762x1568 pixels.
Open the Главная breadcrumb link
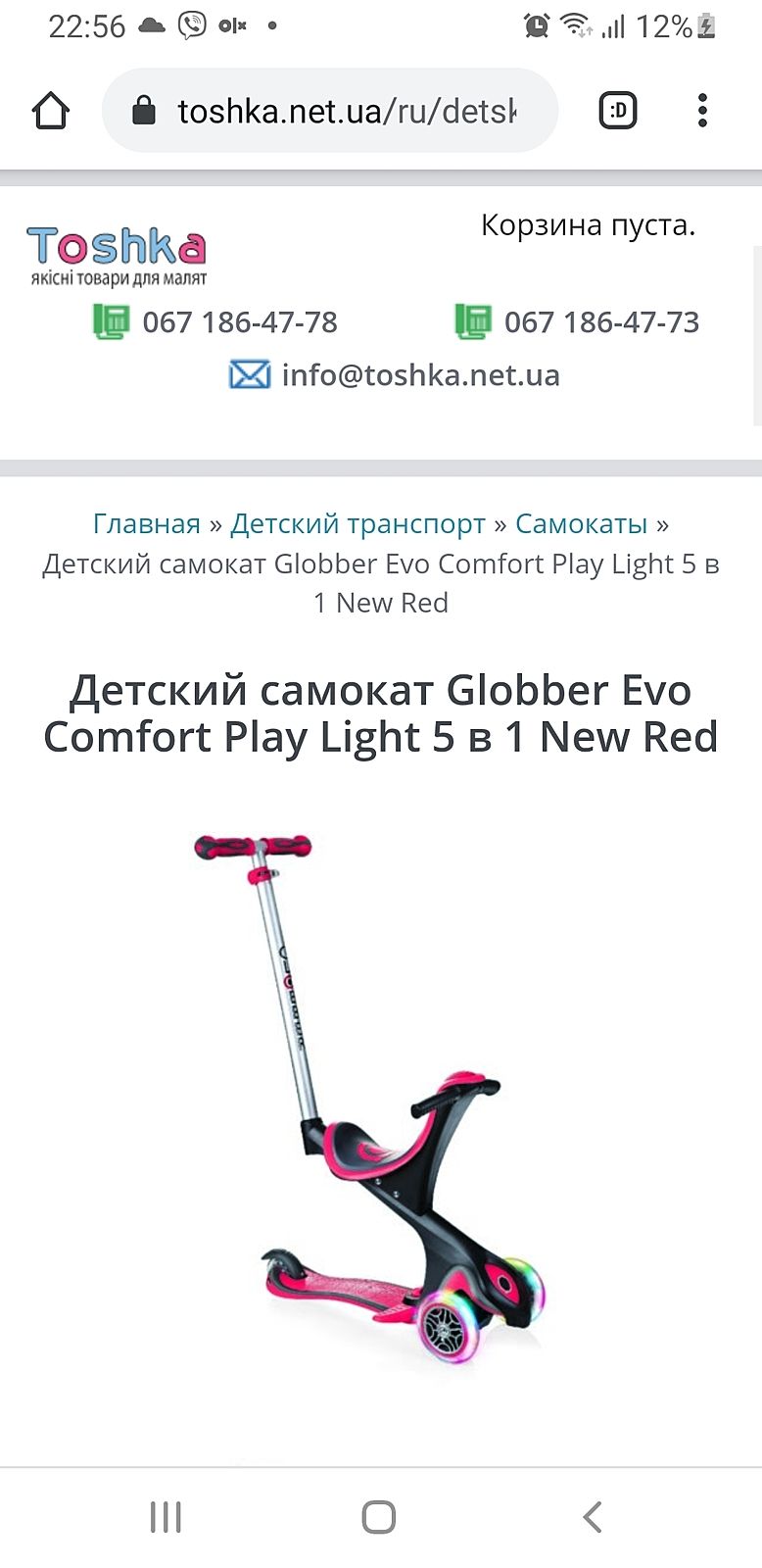tap(146, 523)
